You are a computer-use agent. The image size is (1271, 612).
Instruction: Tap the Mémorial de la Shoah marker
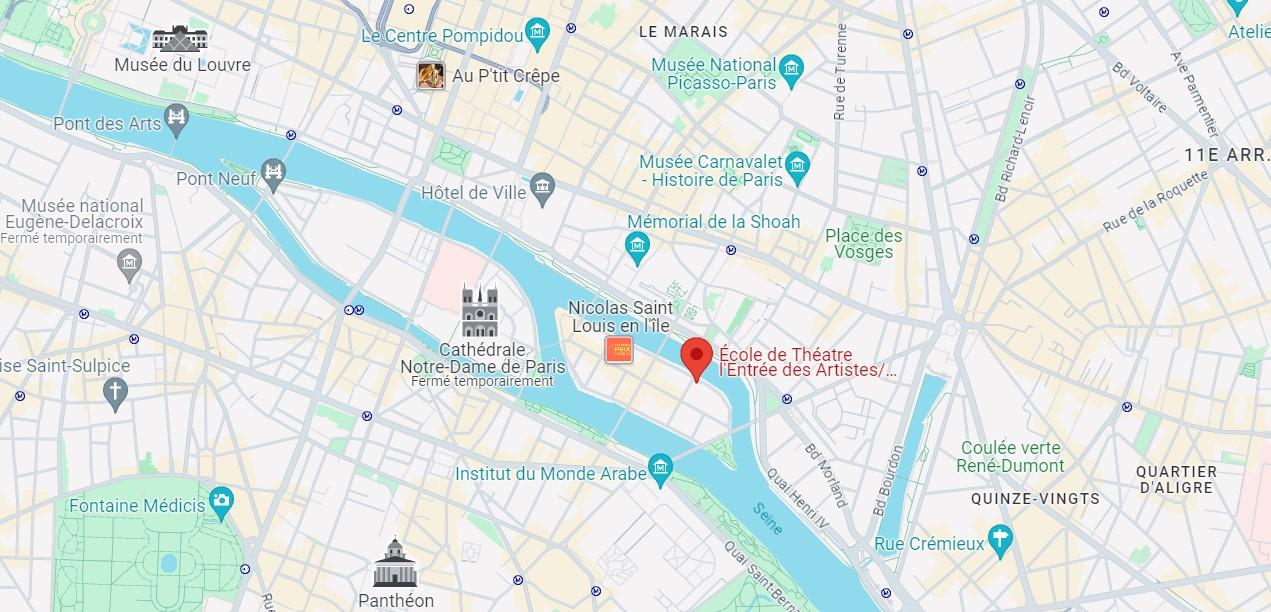pos(637,245)
